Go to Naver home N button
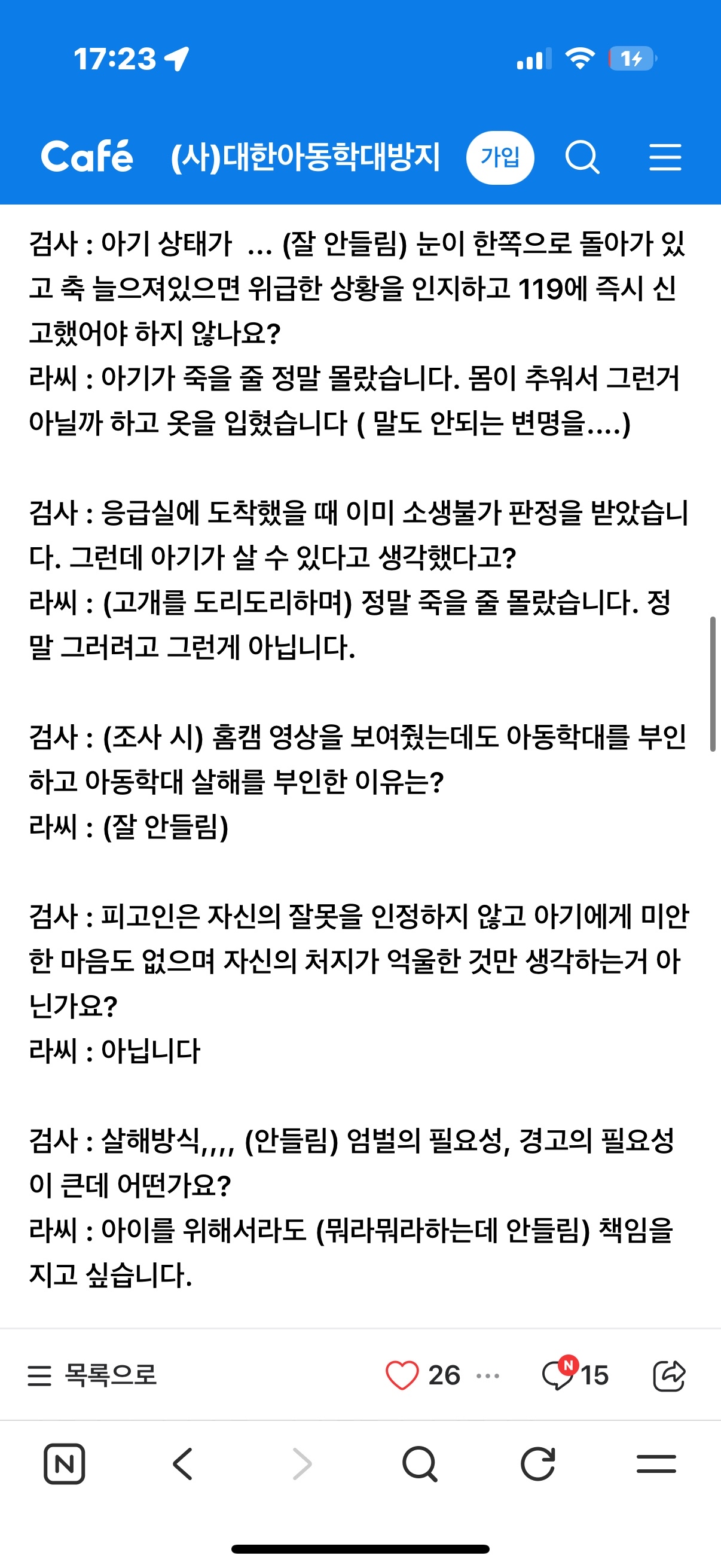The height and width of the screenshot is (1568, 721). 65,1463
